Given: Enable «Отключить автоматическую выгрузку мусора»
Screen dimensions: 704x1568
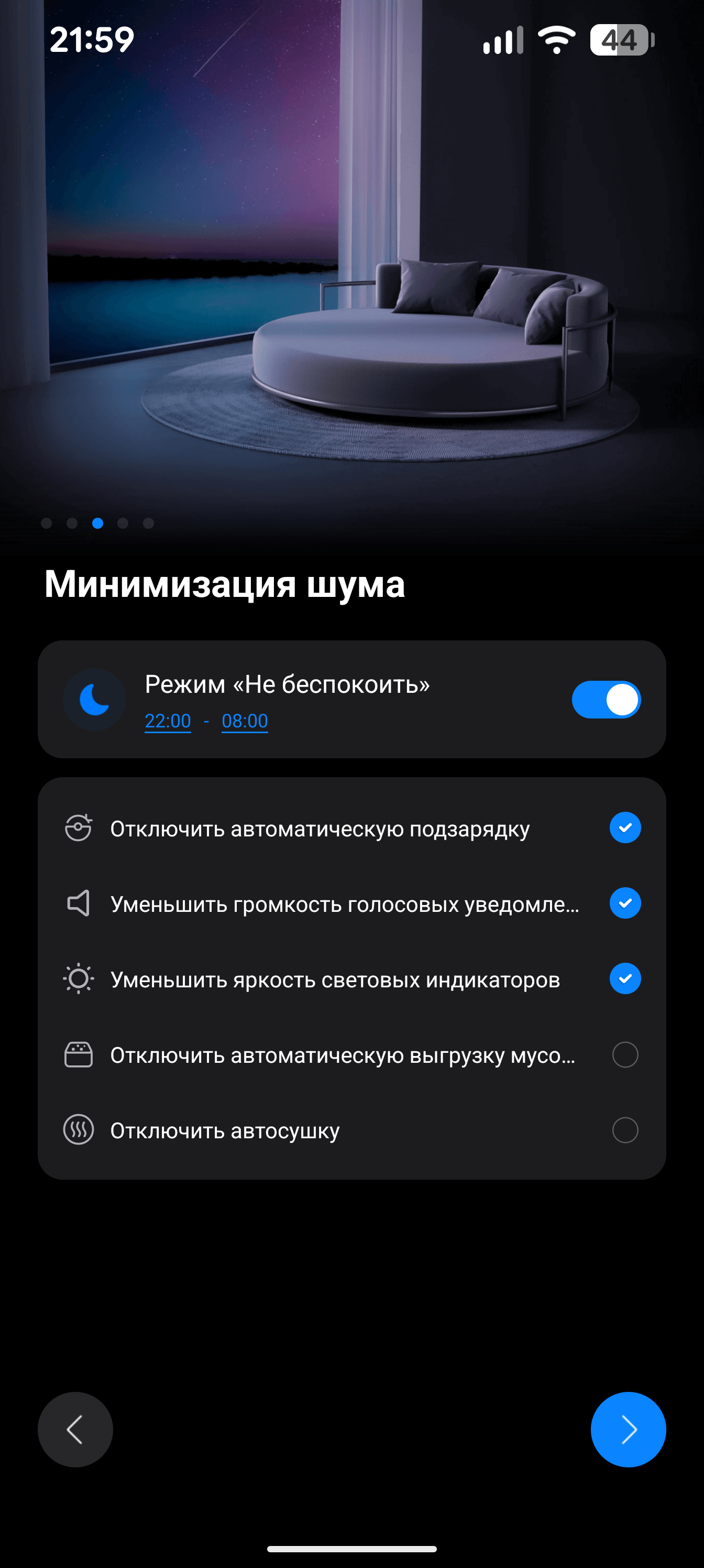Looking at the screenshot, I should point(625,1055).
